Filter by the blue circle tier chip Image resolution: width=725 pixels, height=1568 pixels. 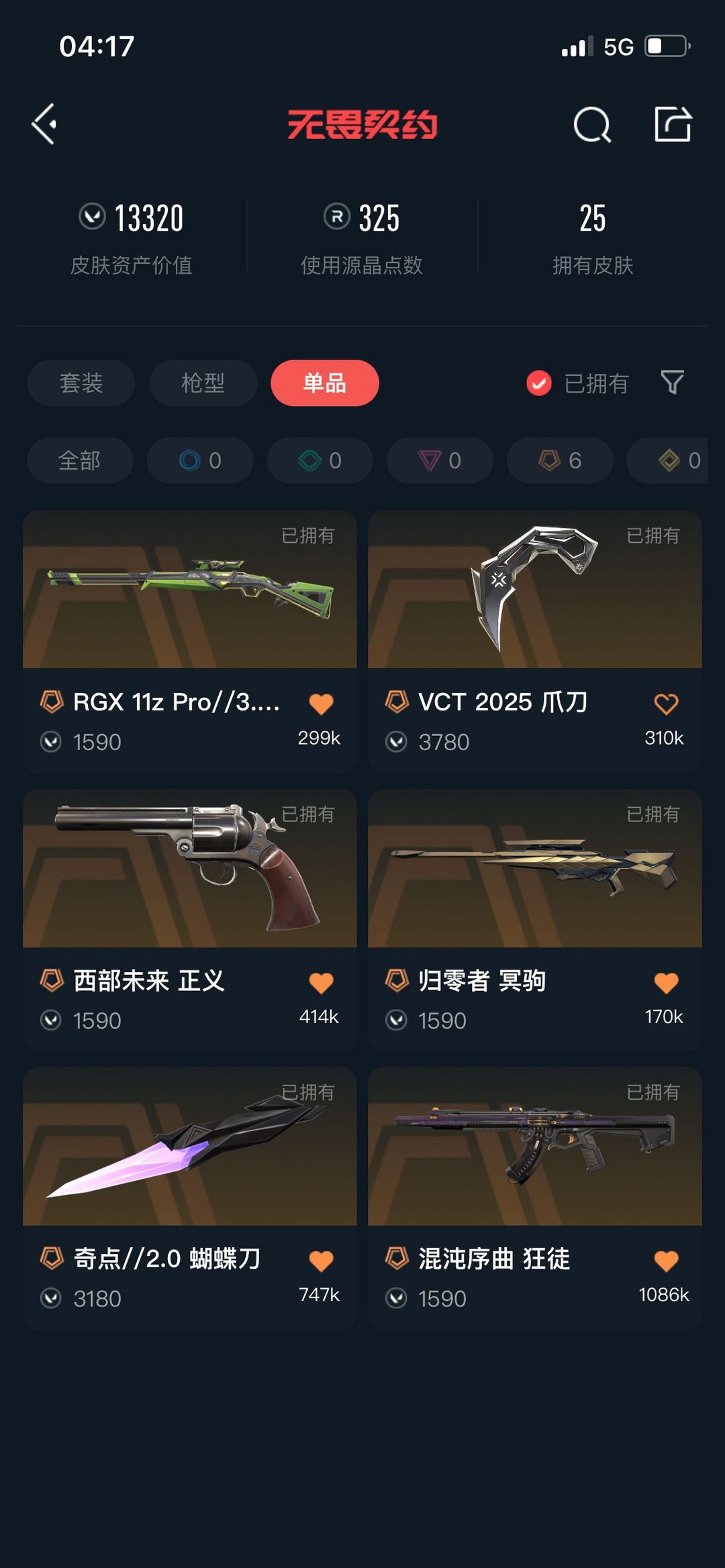(x=200, y=461)
